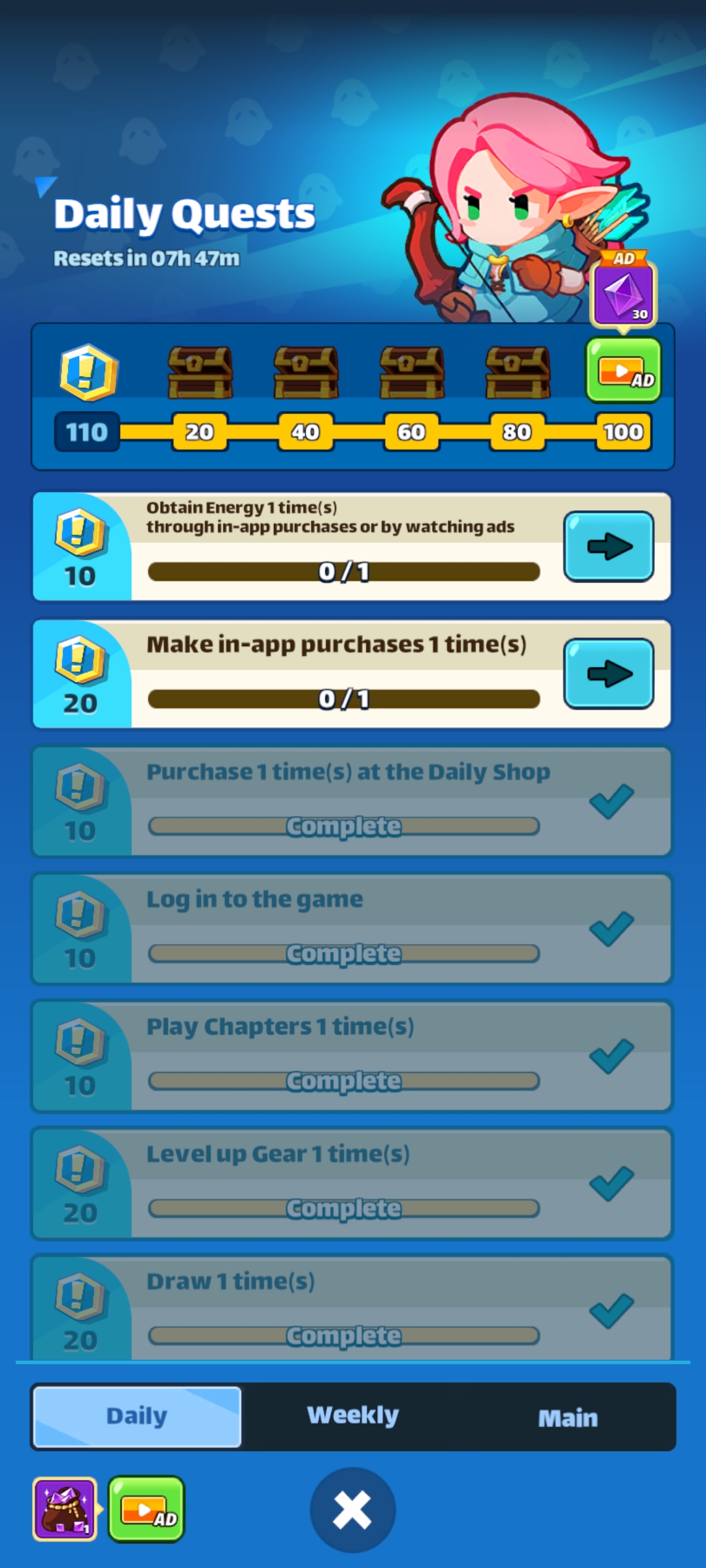Open the chest at the 20-point milestone

200,372
